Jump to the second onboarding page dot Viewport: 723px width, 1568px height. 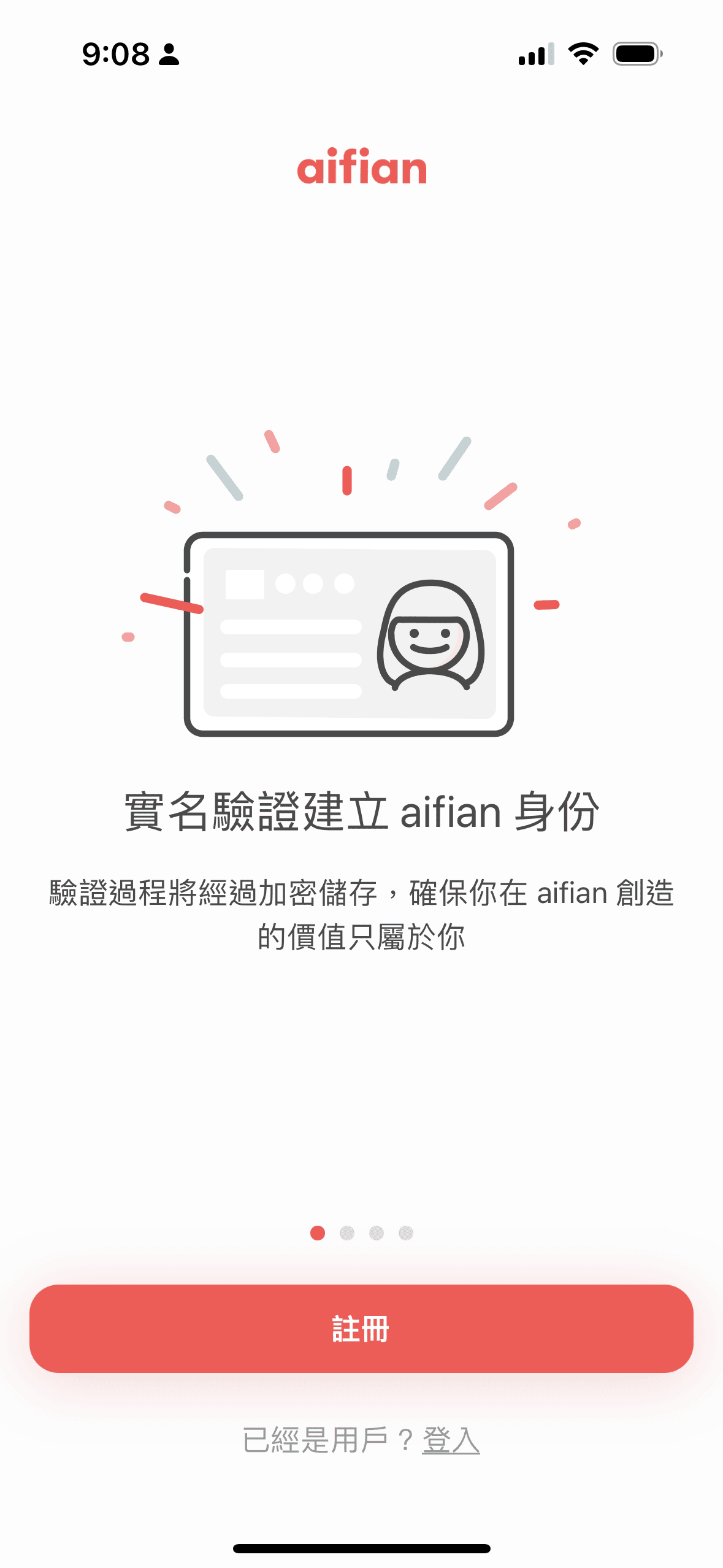[x=347, y=1232]
